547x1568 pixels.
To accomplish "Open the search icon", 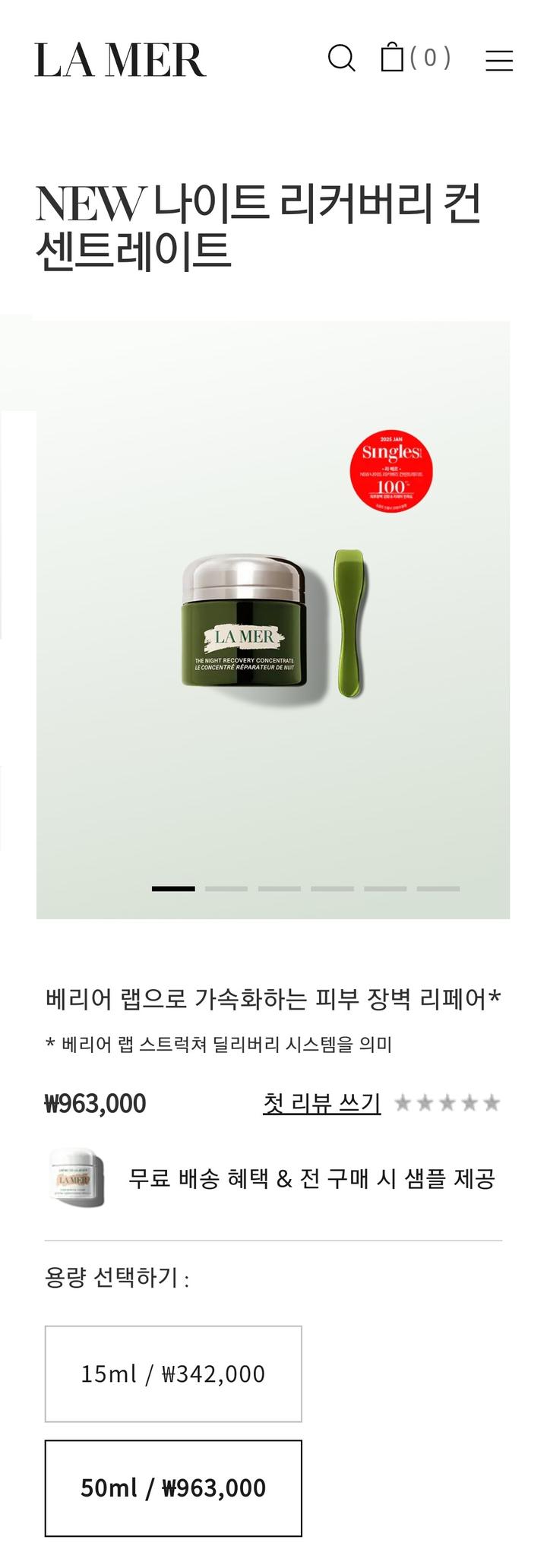I will [341, 58].
